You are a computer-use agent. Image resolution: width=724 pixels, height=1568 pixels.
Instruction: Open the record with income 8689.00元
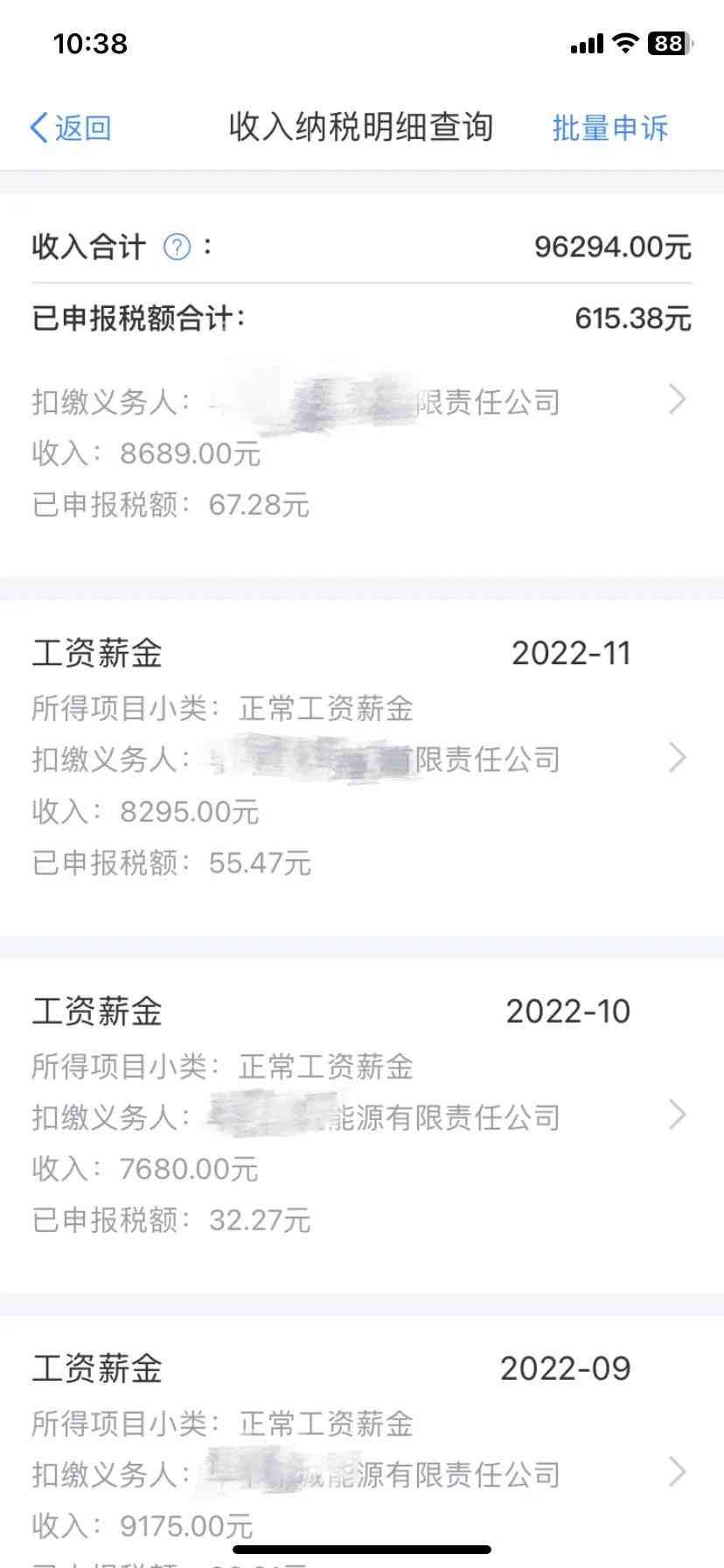(x=362, y=452)
